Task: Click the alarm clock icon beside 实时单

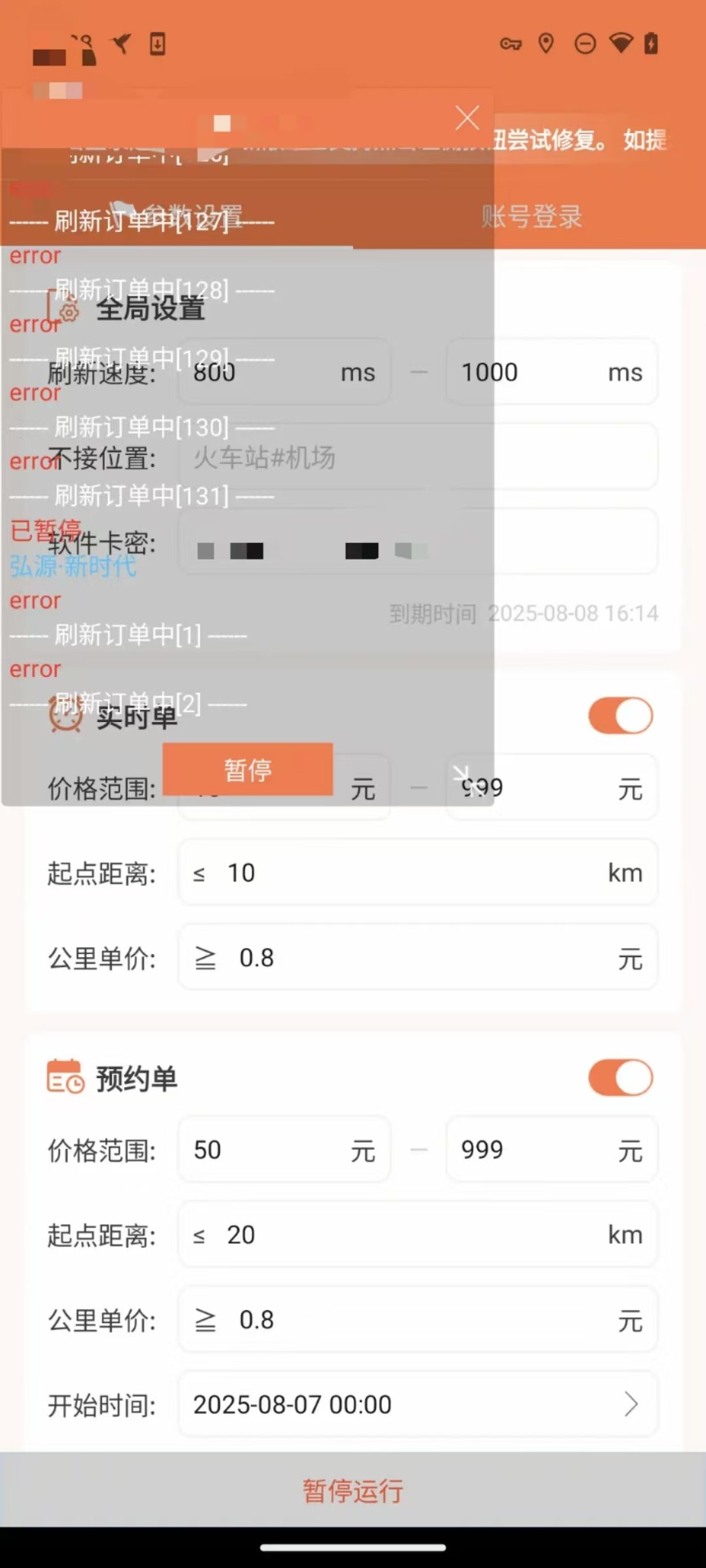Action: (x=66, y=717)
